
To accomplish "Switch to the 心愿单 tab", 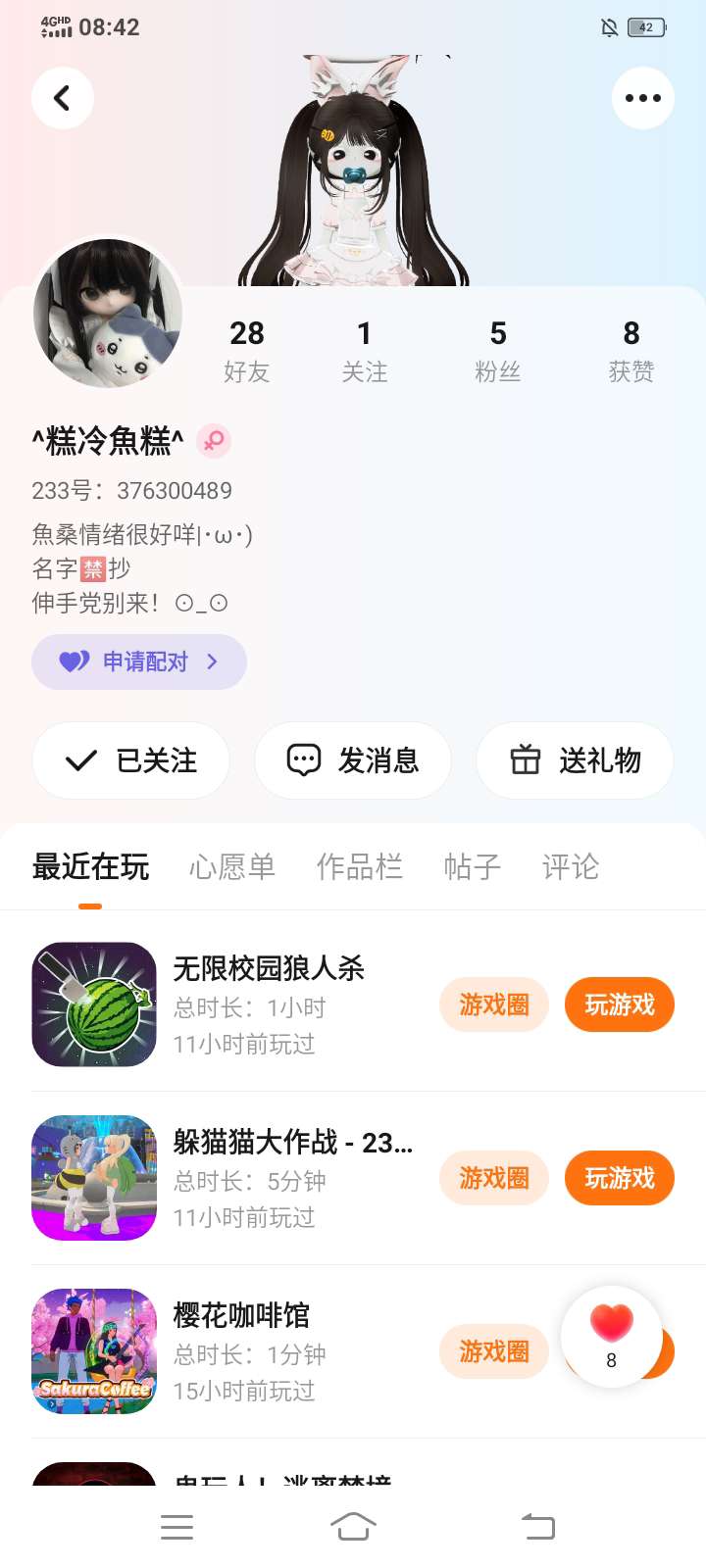I will coord(232,867).
